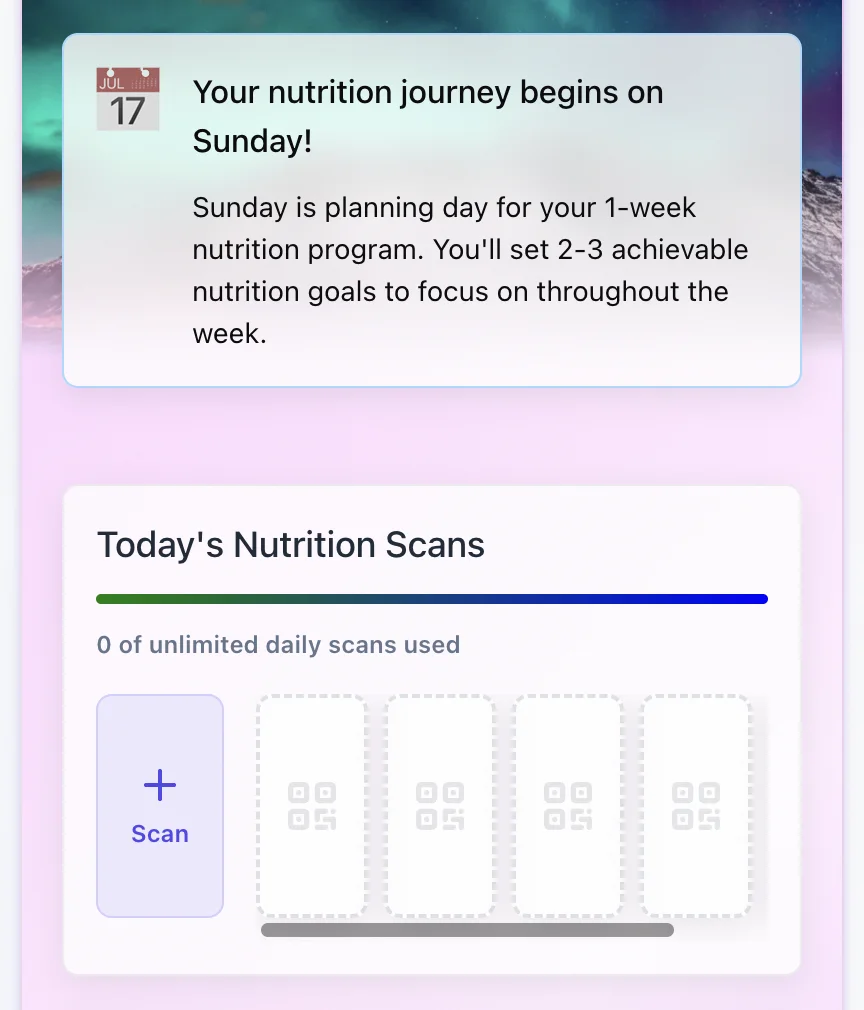Open the nutrition journey Sunday info card

pyautogui.click(x=432, y=211)
